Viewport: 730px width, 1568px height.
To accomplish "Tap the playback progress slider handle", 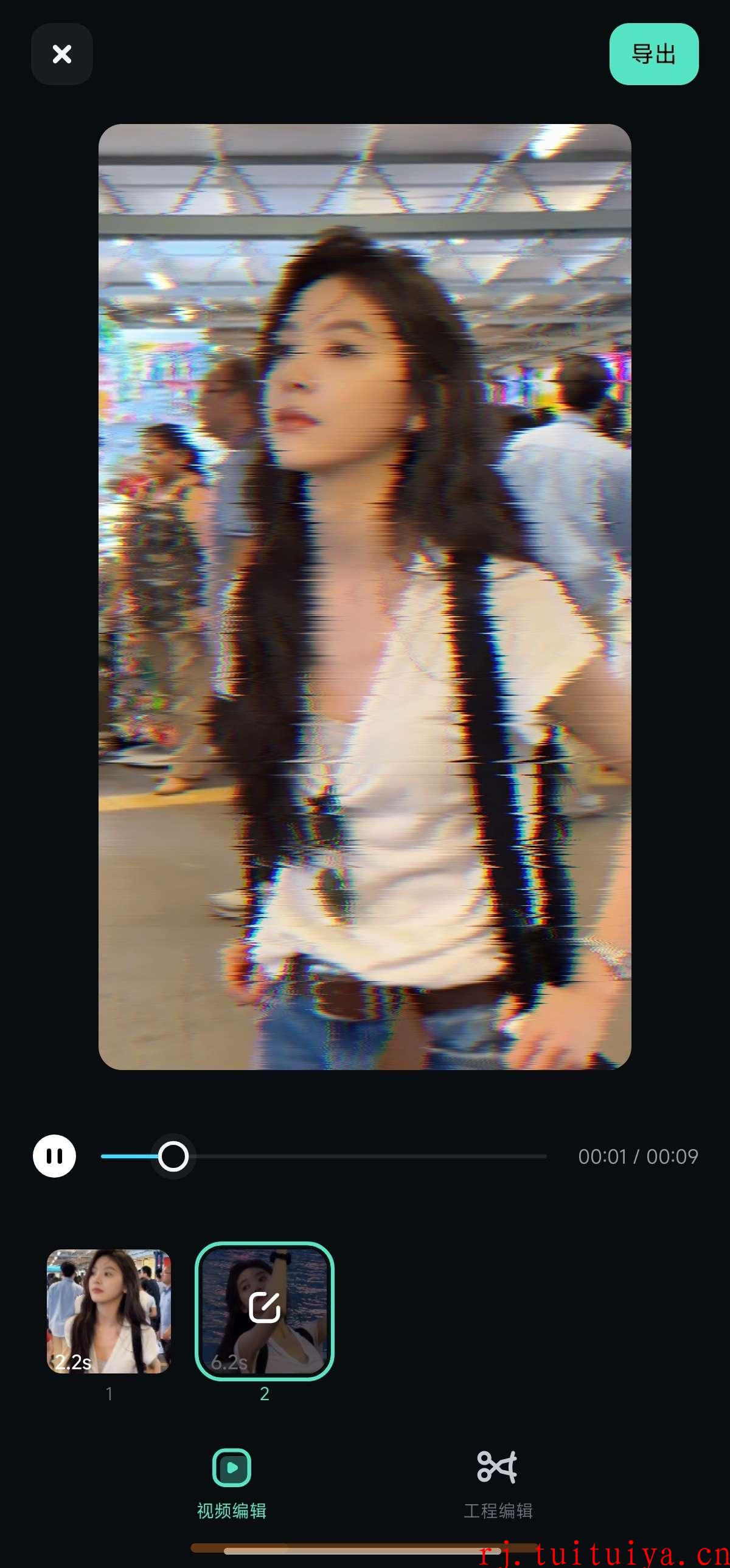I will 173,1156.
